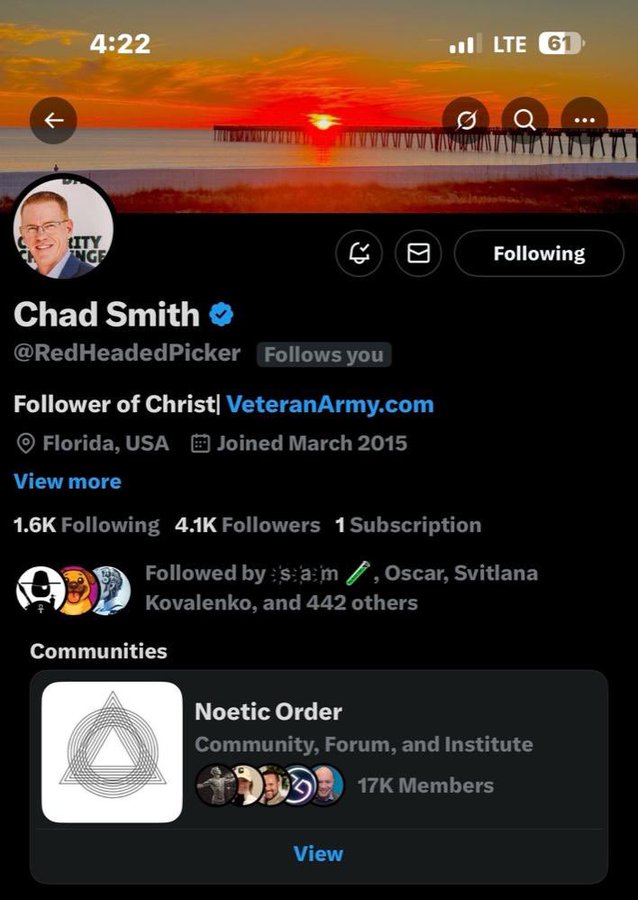Tap the blue verified badge
The width and height of the screenshot is (638, 900).
coord(221,316)
